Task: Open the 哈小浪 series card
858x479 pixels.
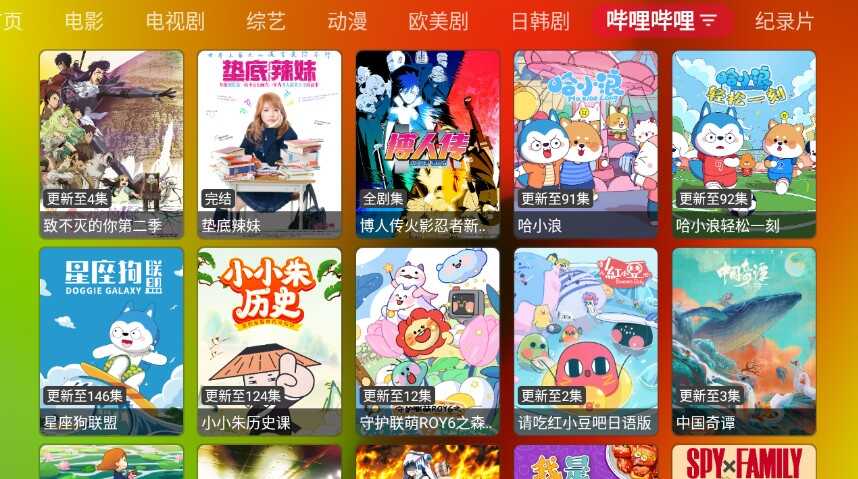Action: click(586, 143)
